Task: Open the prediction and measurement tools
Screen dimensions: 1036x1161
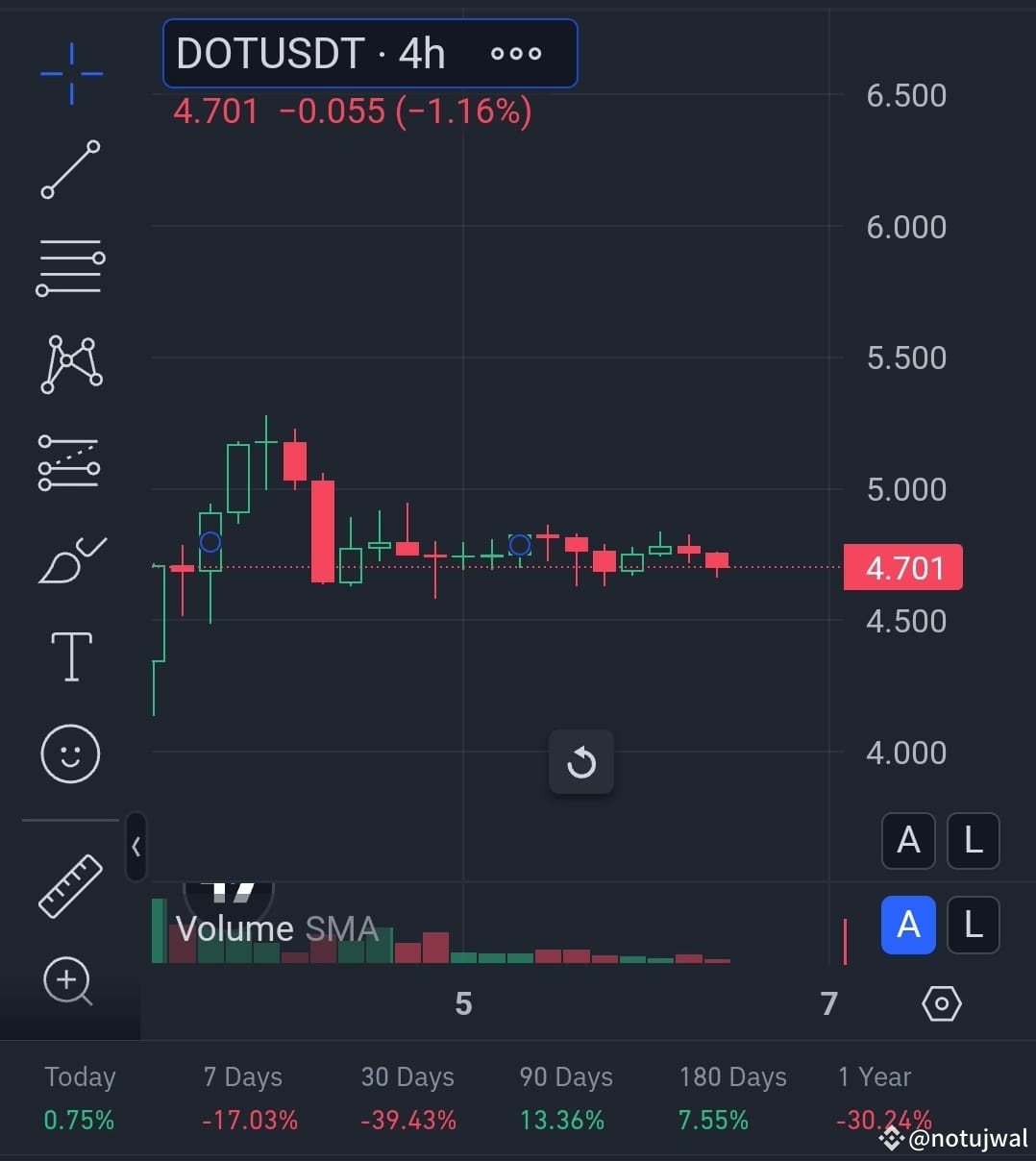Action: [x=70, y=464]
